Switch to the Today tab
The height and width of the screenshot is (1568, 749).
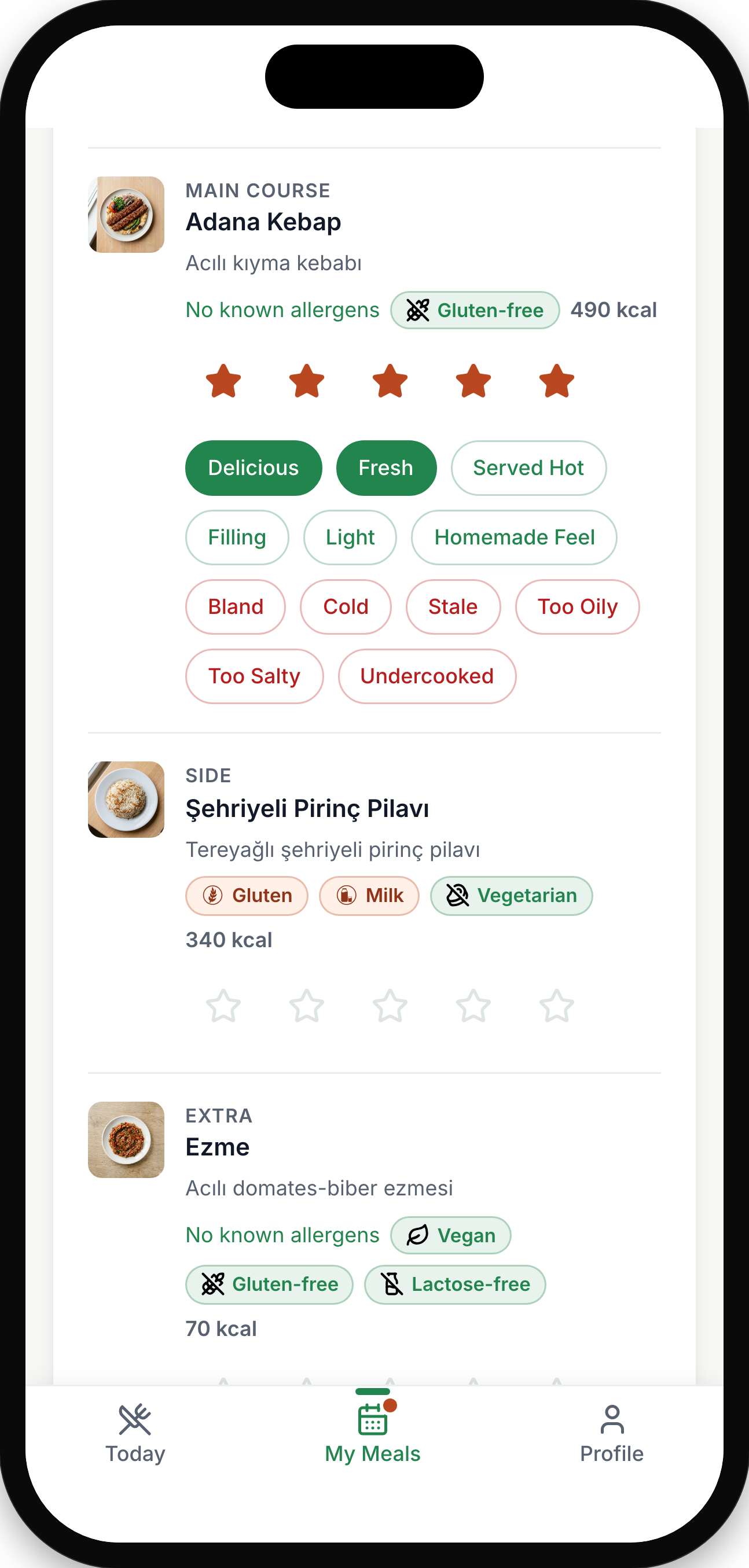coord(135,1434)
